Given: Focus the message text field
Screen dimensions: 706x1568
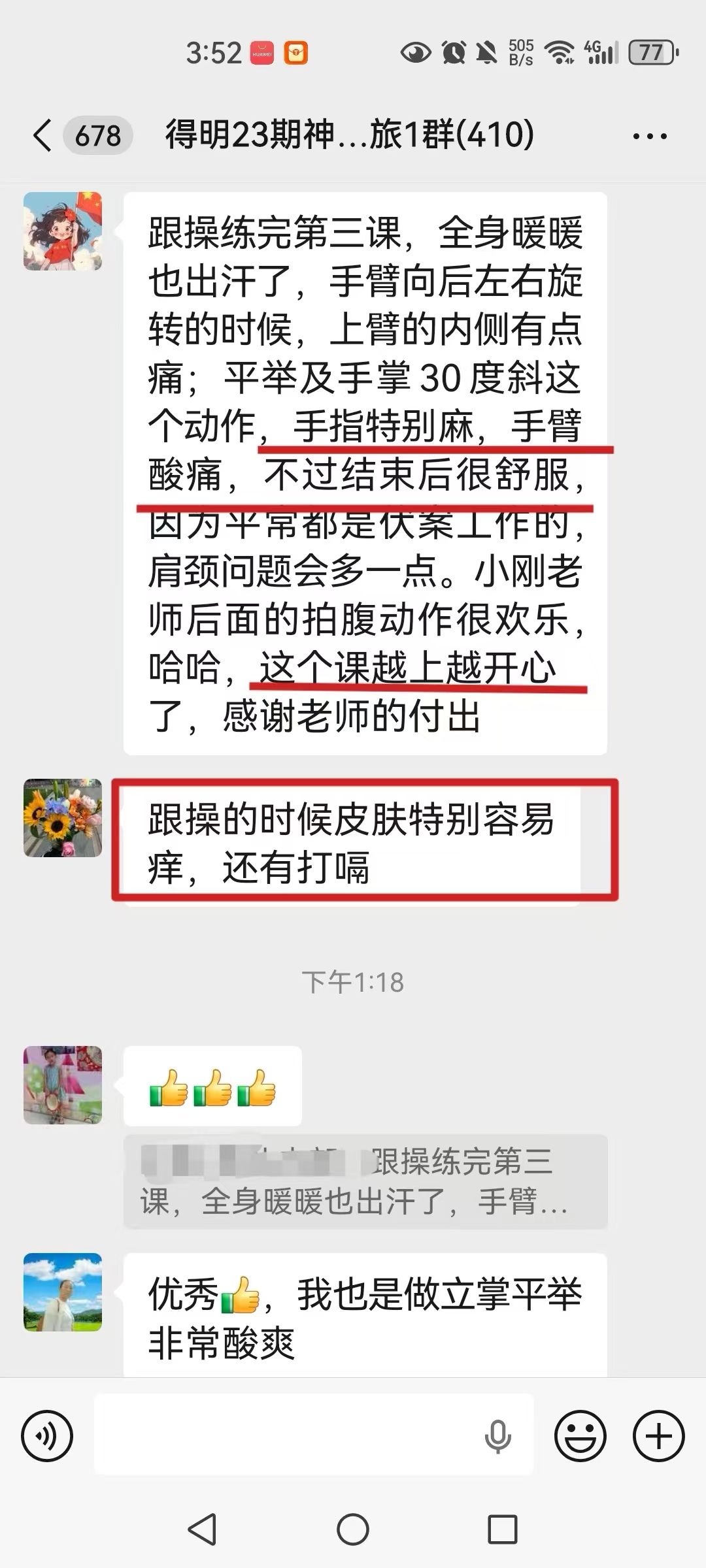Looking at the screenshot, I should pyautogui.click(x=288, y=1435).
